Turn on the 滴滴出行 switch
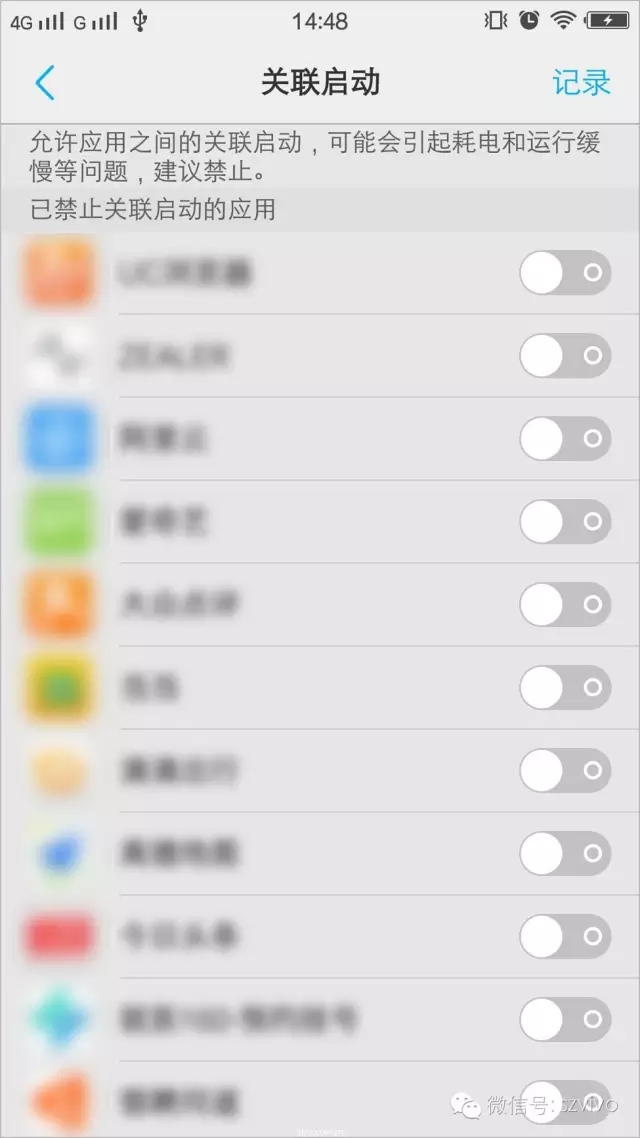Screen dimensions: 640x1138 click(565, 770)
